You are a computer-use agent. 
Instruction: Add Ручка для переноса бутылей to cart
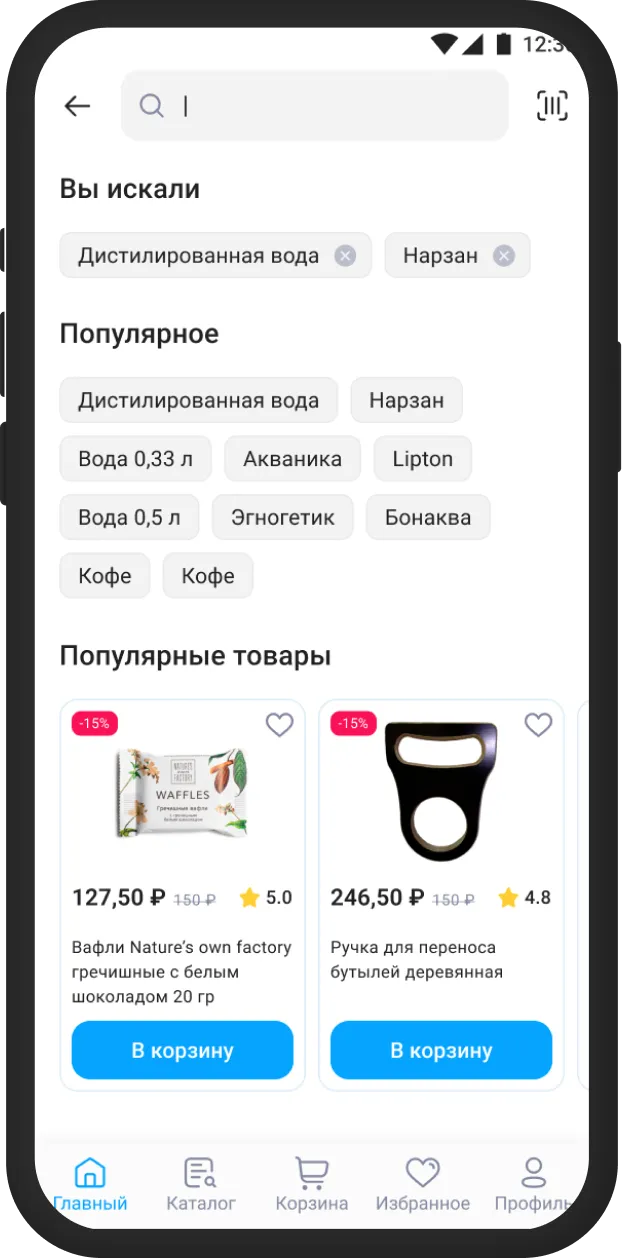pyautogui.click(x=441, y=1050)
